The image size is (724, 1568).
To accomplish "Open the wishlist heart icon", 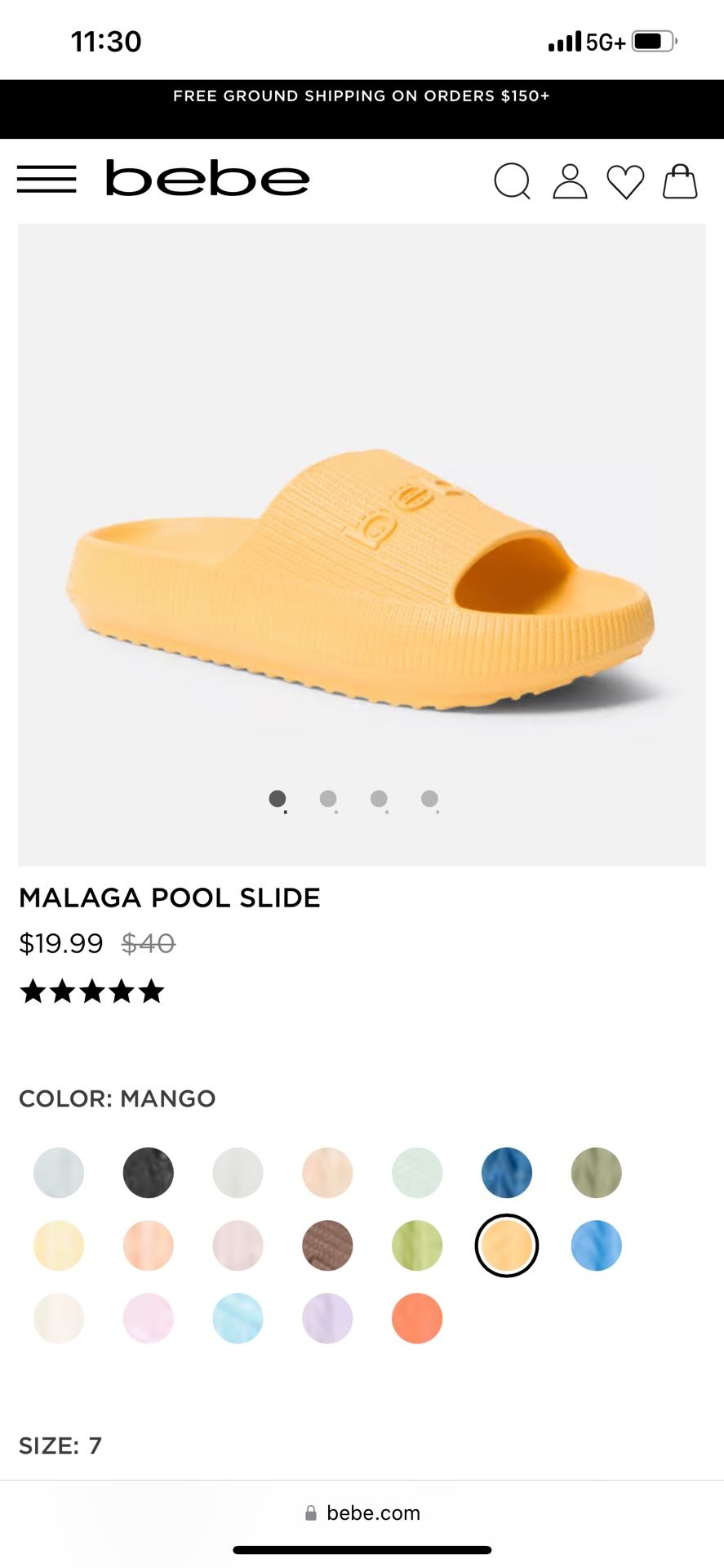I will [x=624, y=180].
